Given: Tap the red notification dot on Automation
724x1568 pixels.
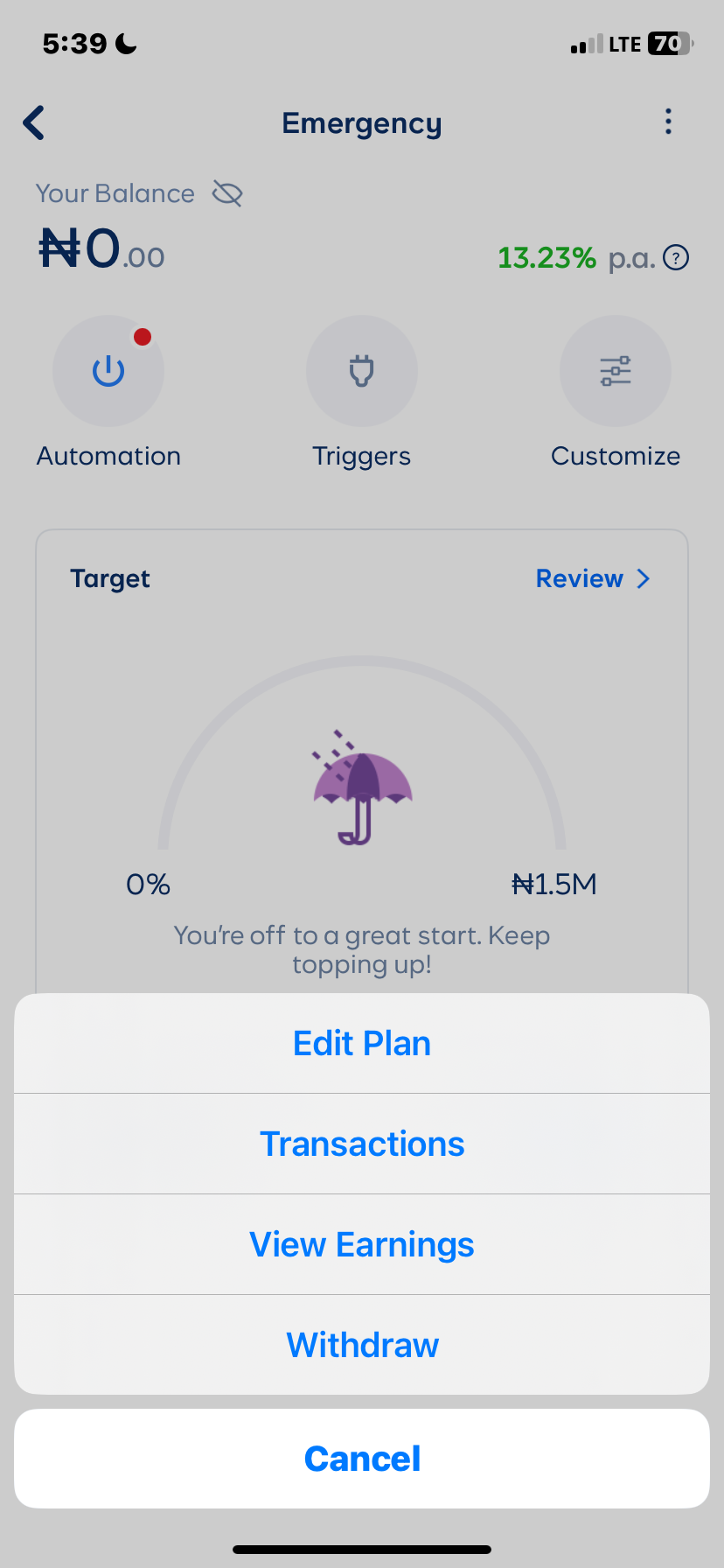Looking at the screenshot, I should coord(143,335).
